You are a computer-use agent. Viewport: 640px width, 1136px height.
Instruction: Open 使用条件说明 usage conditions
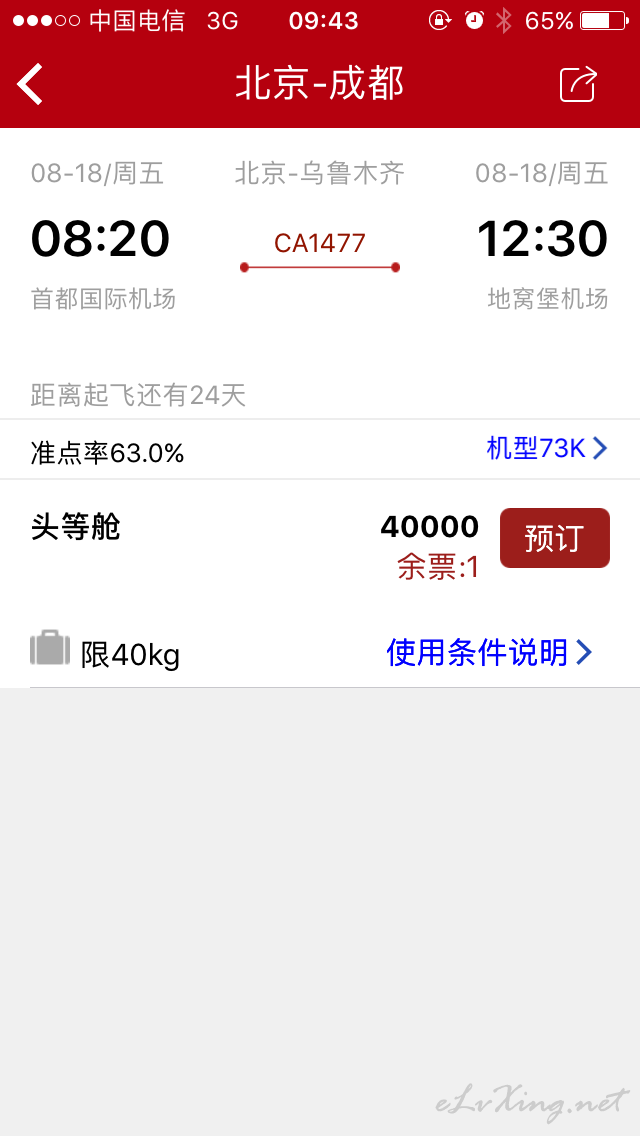[490, 653]
